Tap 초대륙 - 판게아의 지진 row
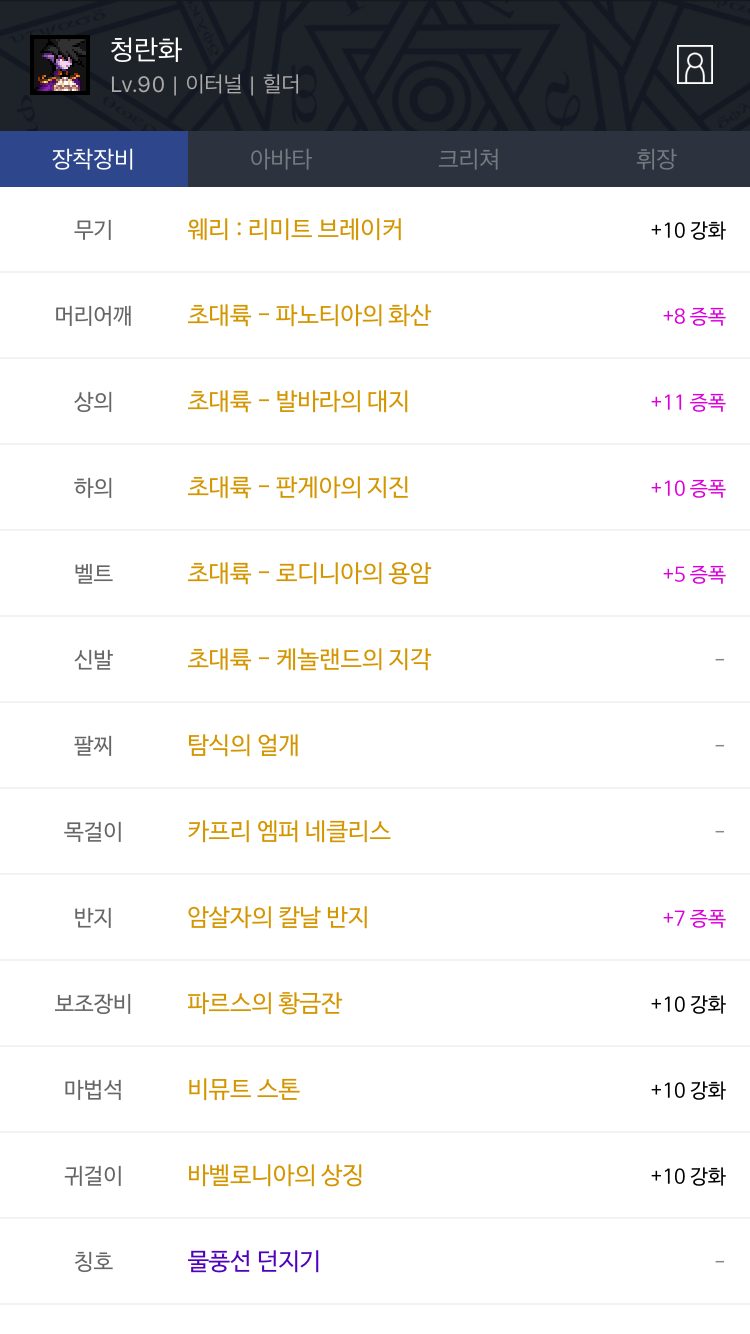This screenshot has height=1334, width=750. [375, 488]
